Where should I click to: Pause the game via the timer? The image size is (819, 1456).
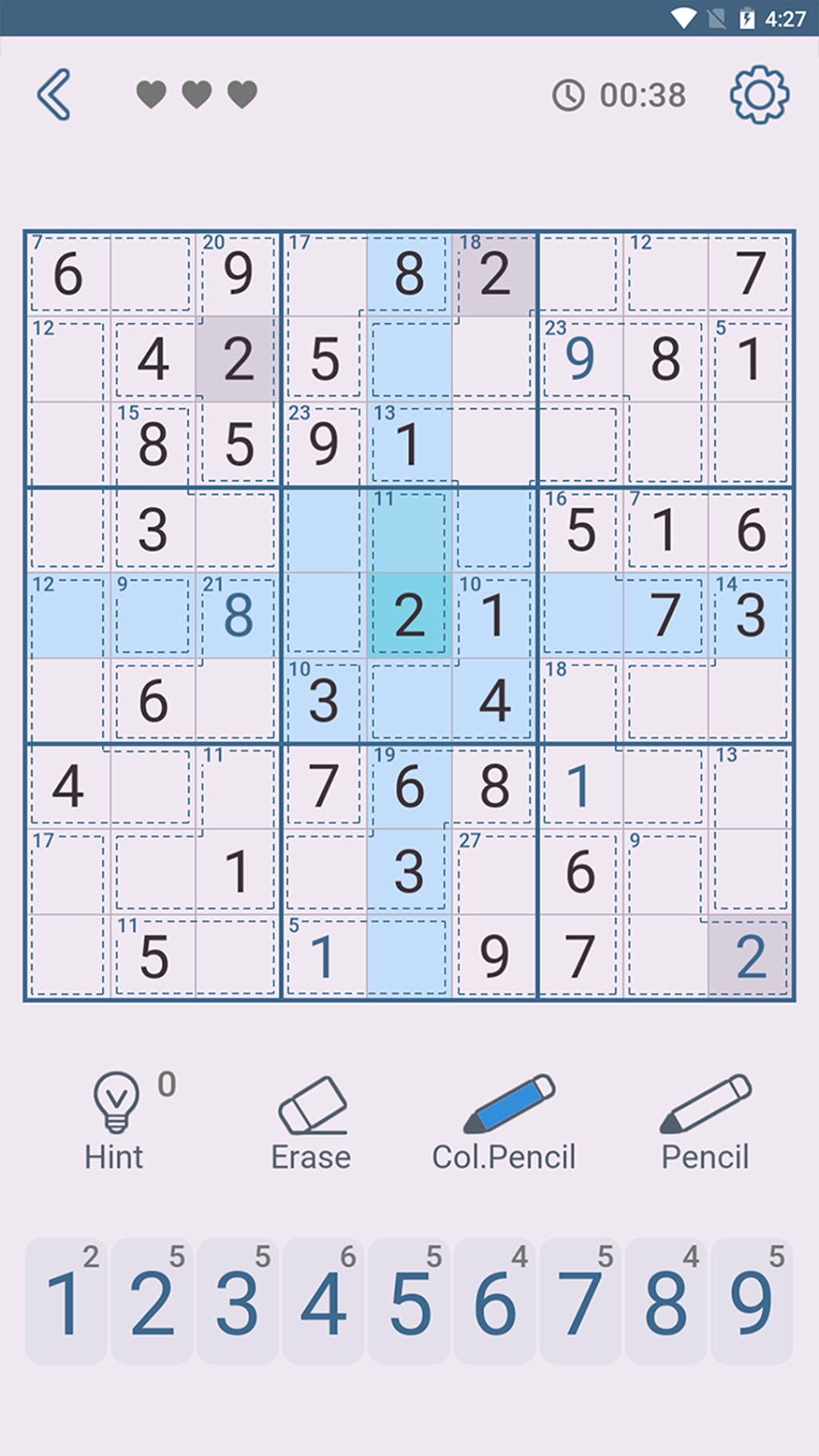619,95
